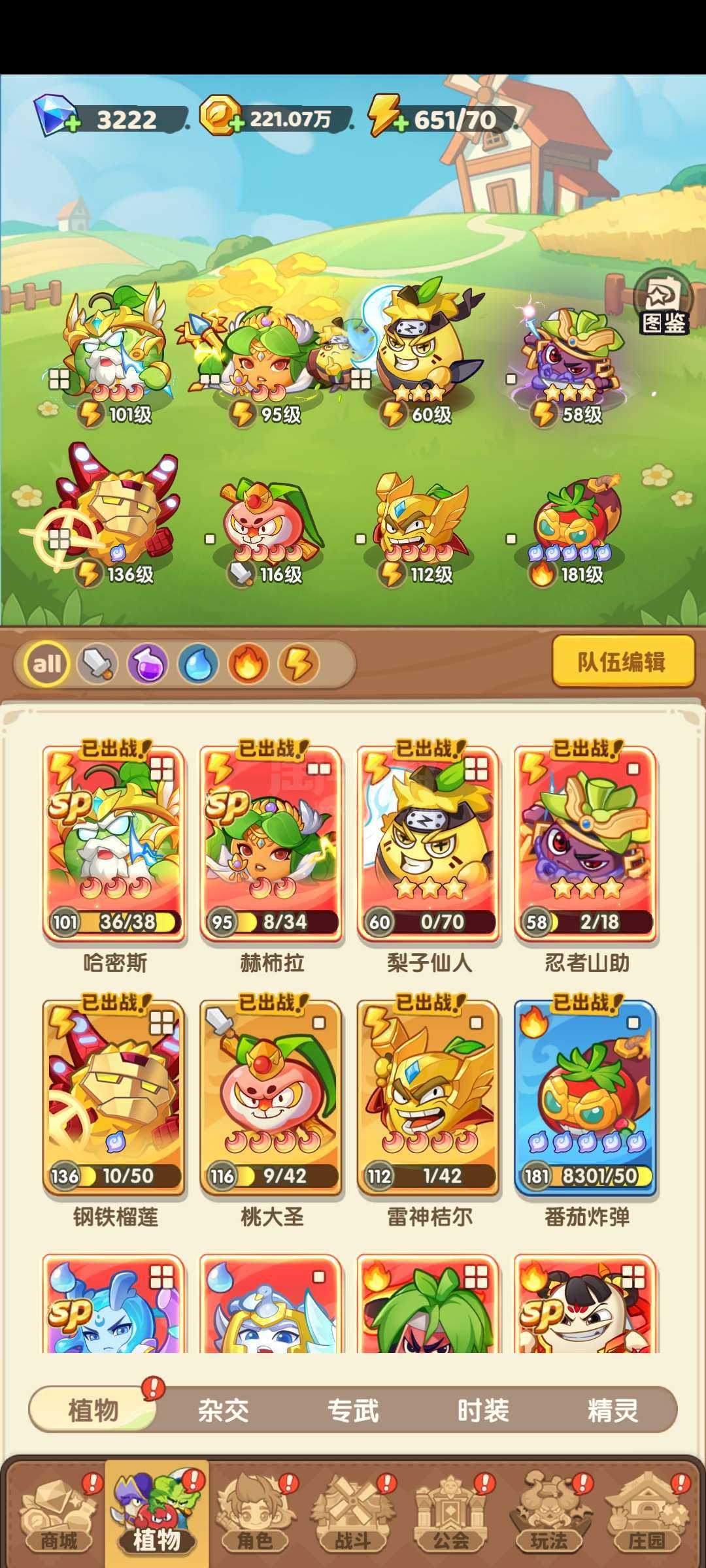
Task: Filter plants by the fire element icon
Action: pos(248,664)
